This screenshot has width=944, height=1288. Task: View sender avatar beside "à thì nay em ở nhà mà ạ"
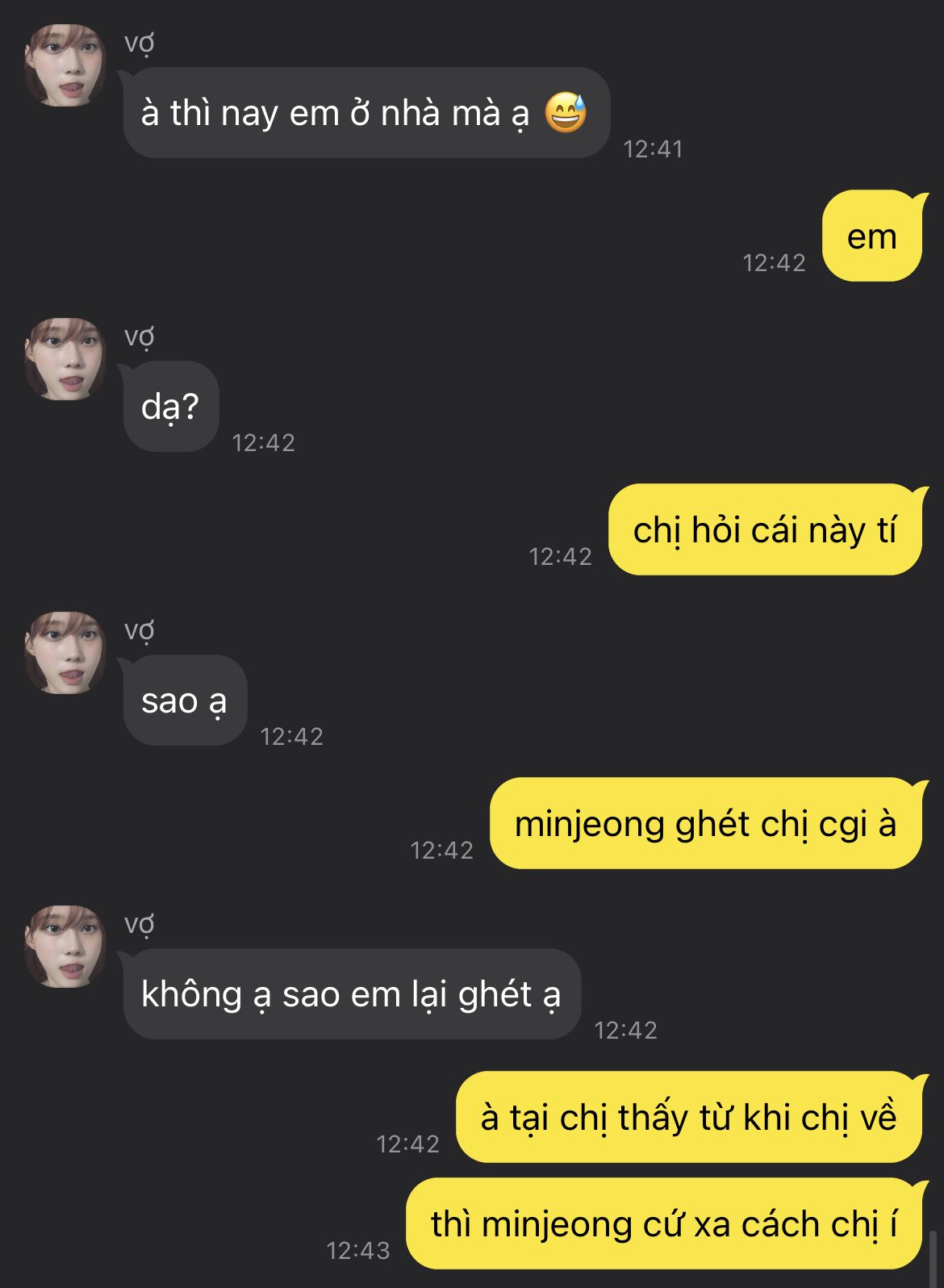pyautogui.click(x=65, y=65)
